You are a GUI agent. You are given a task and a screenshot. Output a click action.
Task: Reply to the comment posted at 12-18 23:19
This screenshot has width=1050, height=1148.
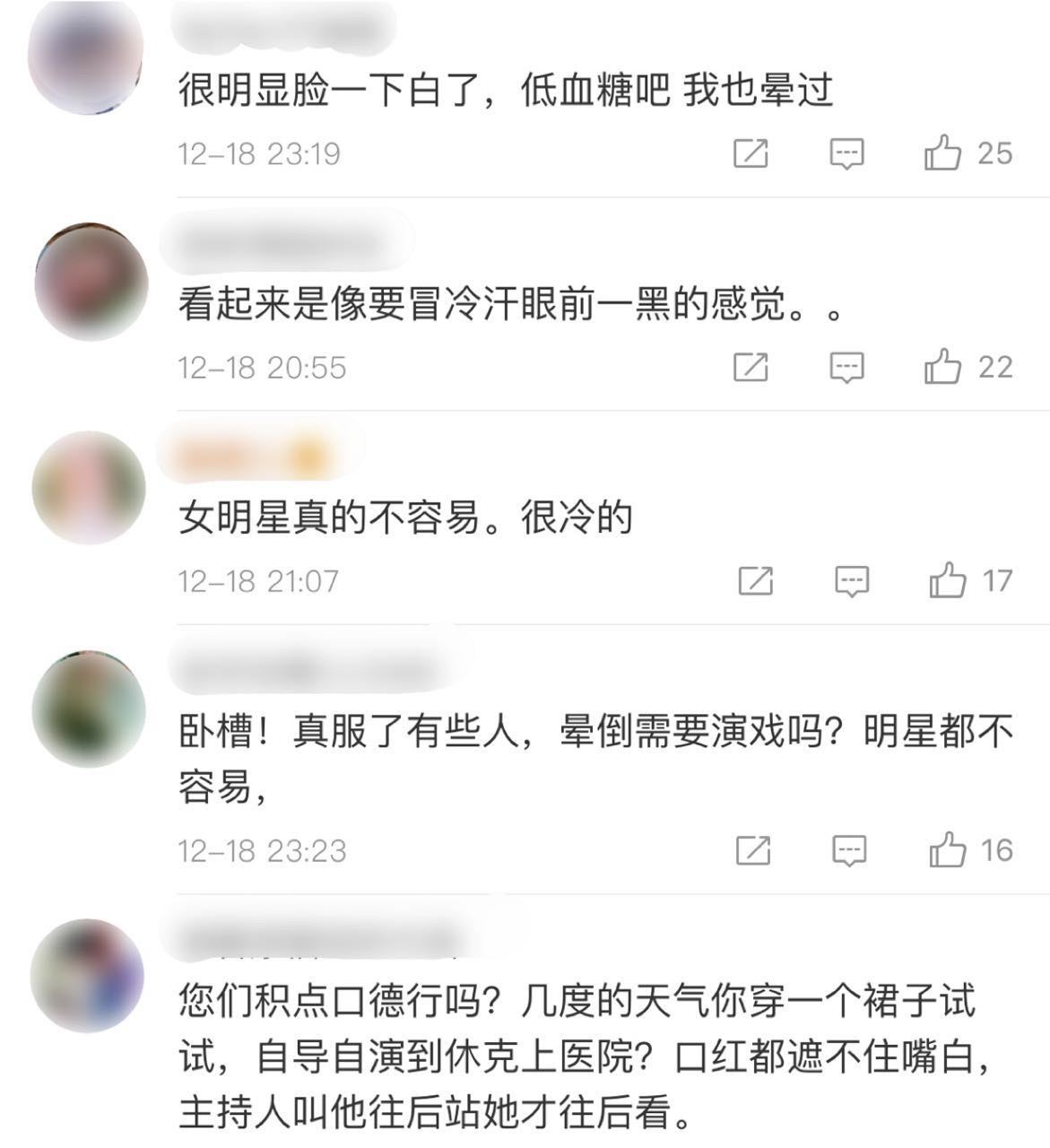coord(846,154)
